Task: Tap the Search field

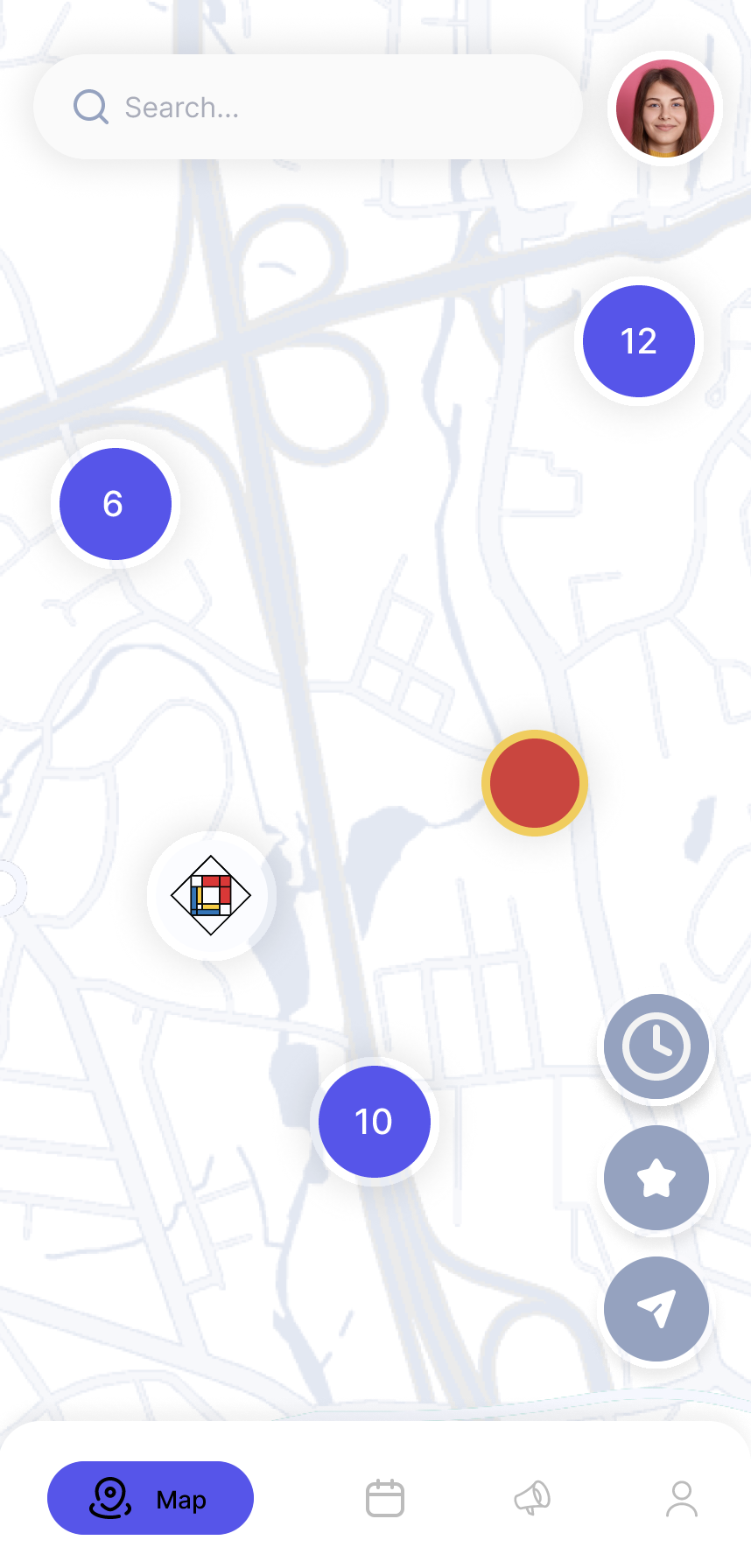Action: tap(306, 107)
